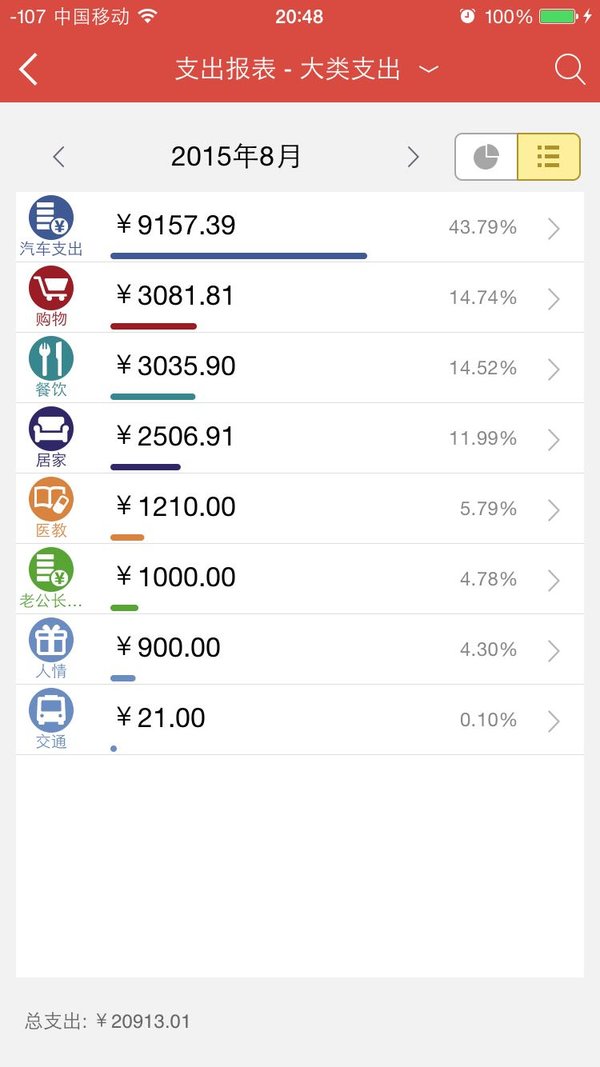Viewport: 600px width, 1067px height.
Task: Open the search magnifier icon
Action: pyautogui.click(x=569, y=69)
